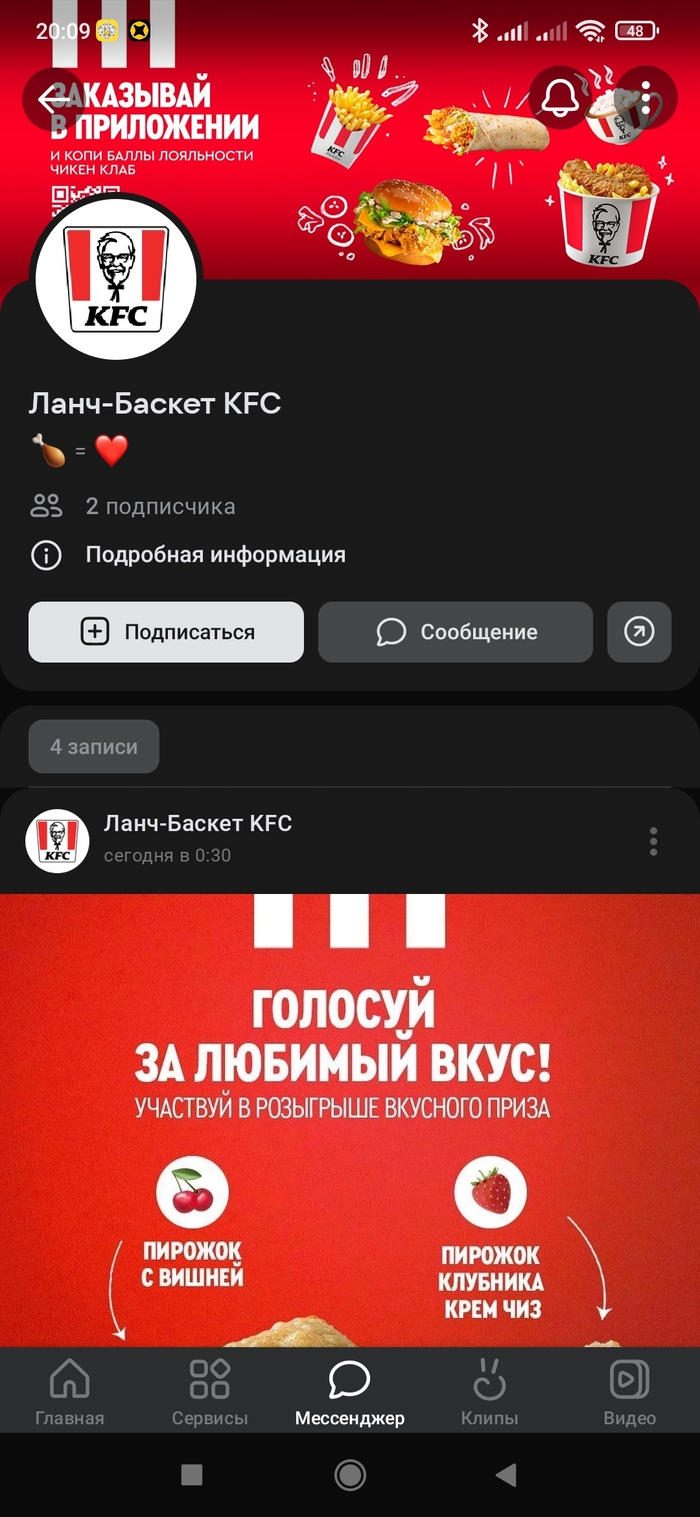Image resolution: width=700 pixels, height=1517 pixels.
Task: Switch to the Клипы tab
Action: pos(489,1391)
